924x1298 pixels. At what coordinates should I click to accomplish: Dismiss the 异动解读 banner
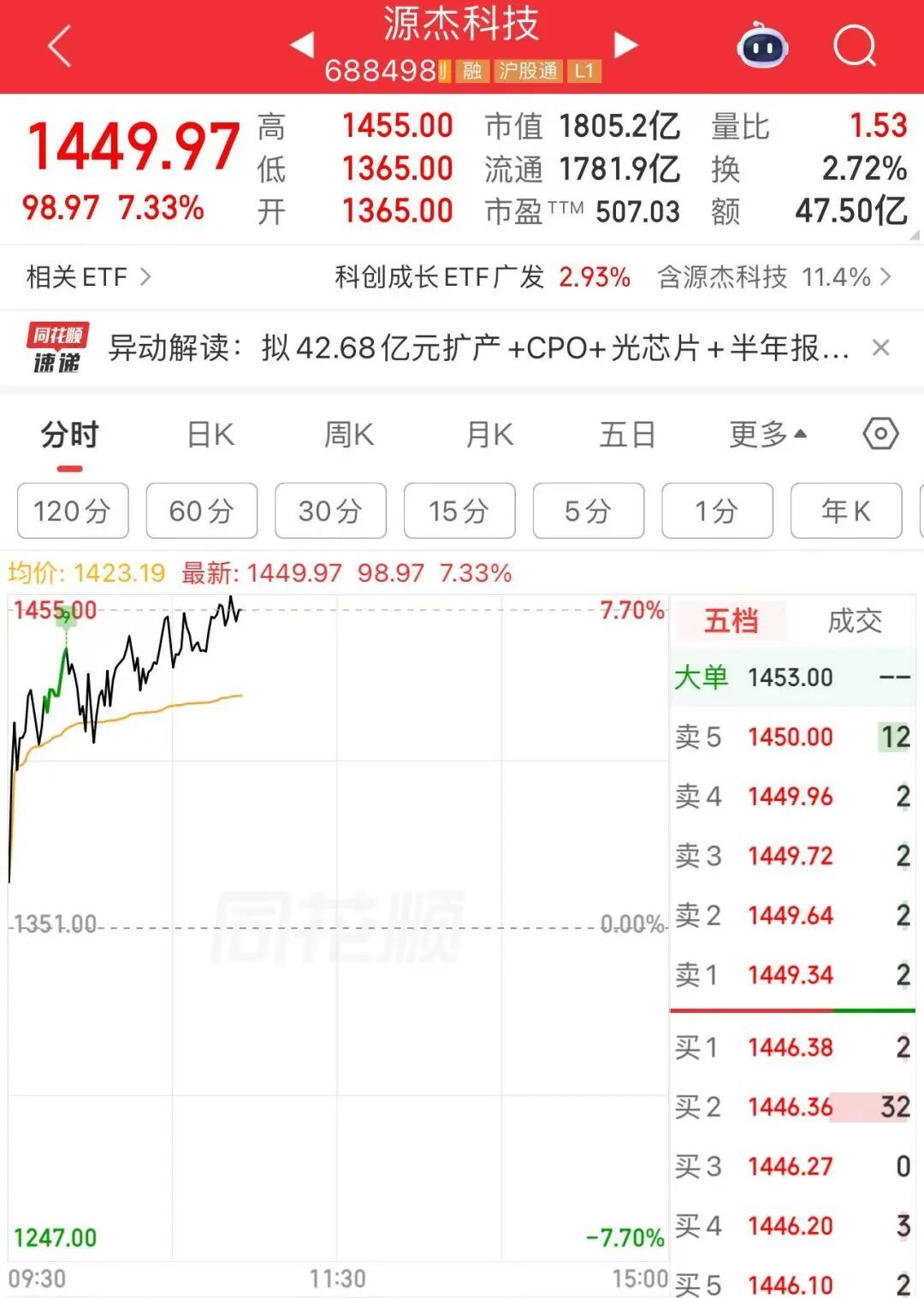click(x=881, y=348)
